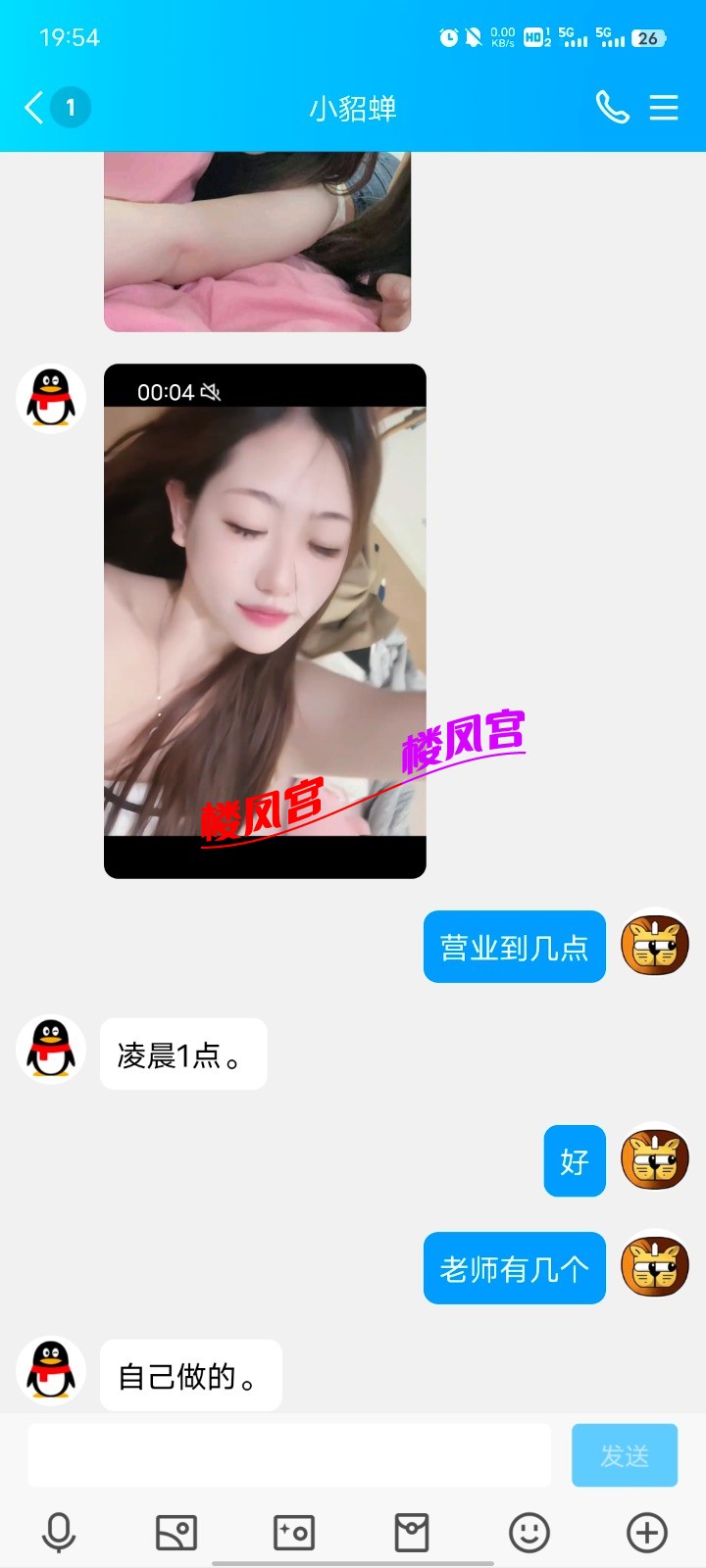This screenshot has height=1568, width=706.
Task: Start a voice call with 小貂蝉
Action: (x=614, y=109)
